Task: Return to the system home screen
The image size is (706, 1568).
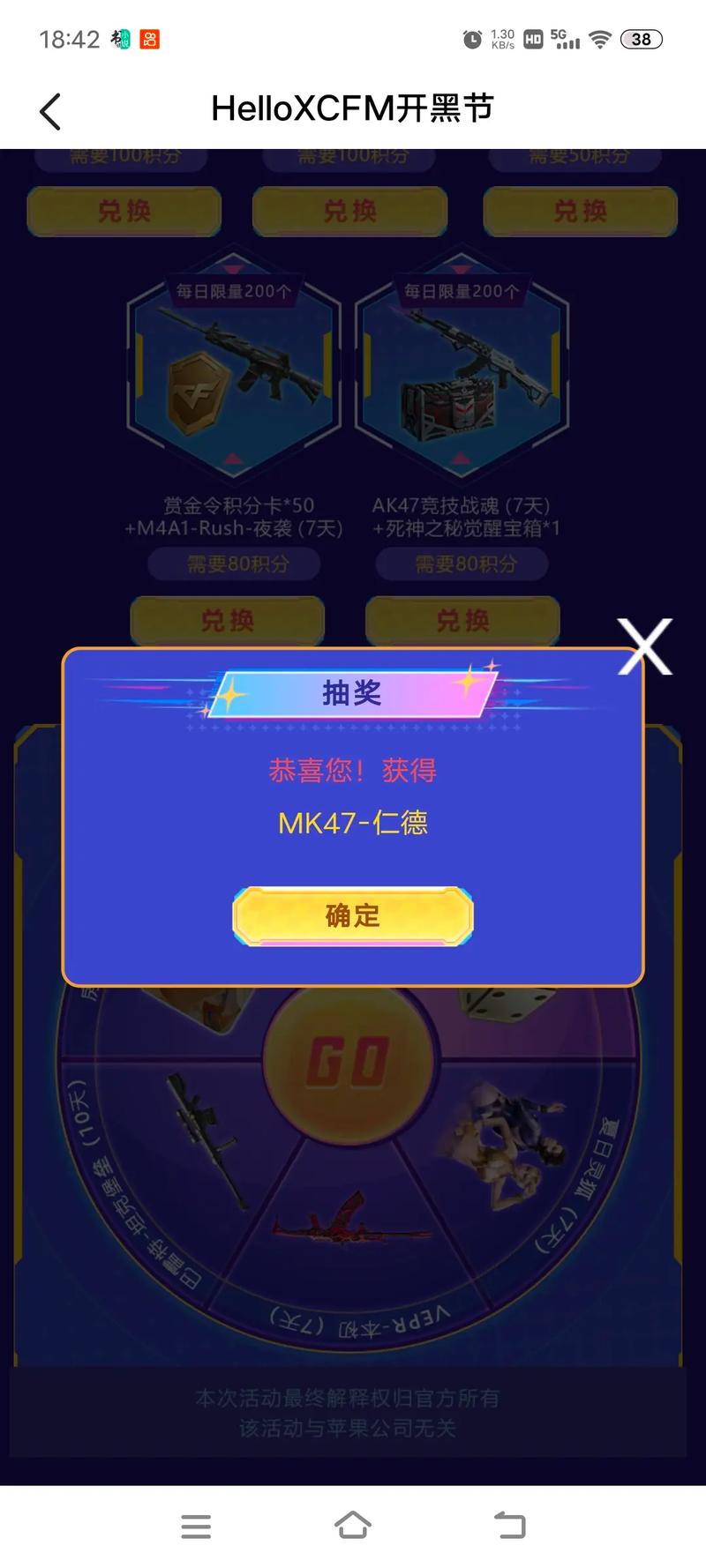Action: (x=352, y=1525)
